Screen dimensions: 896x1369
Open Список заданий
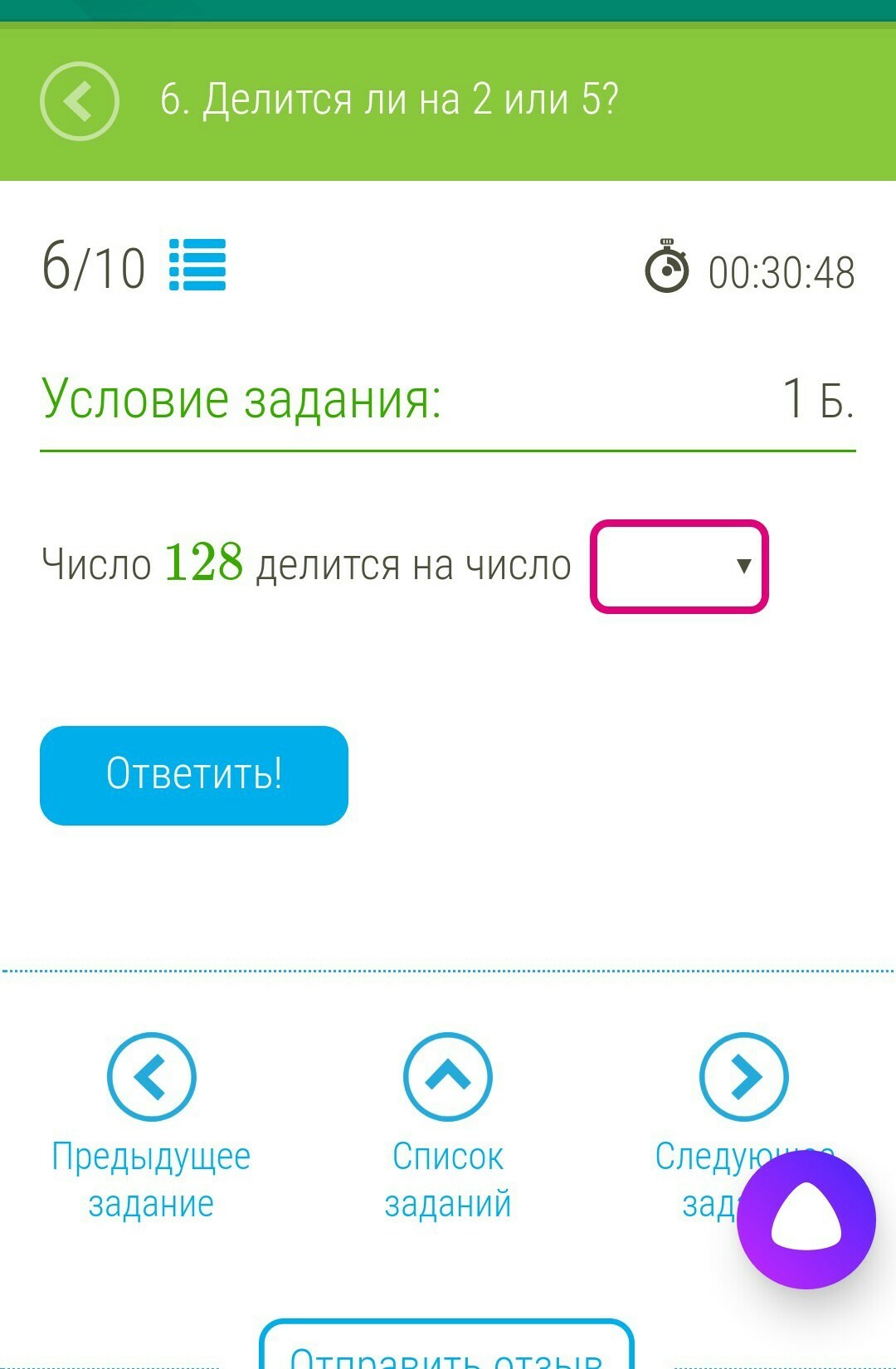[x=448, y=1077]
